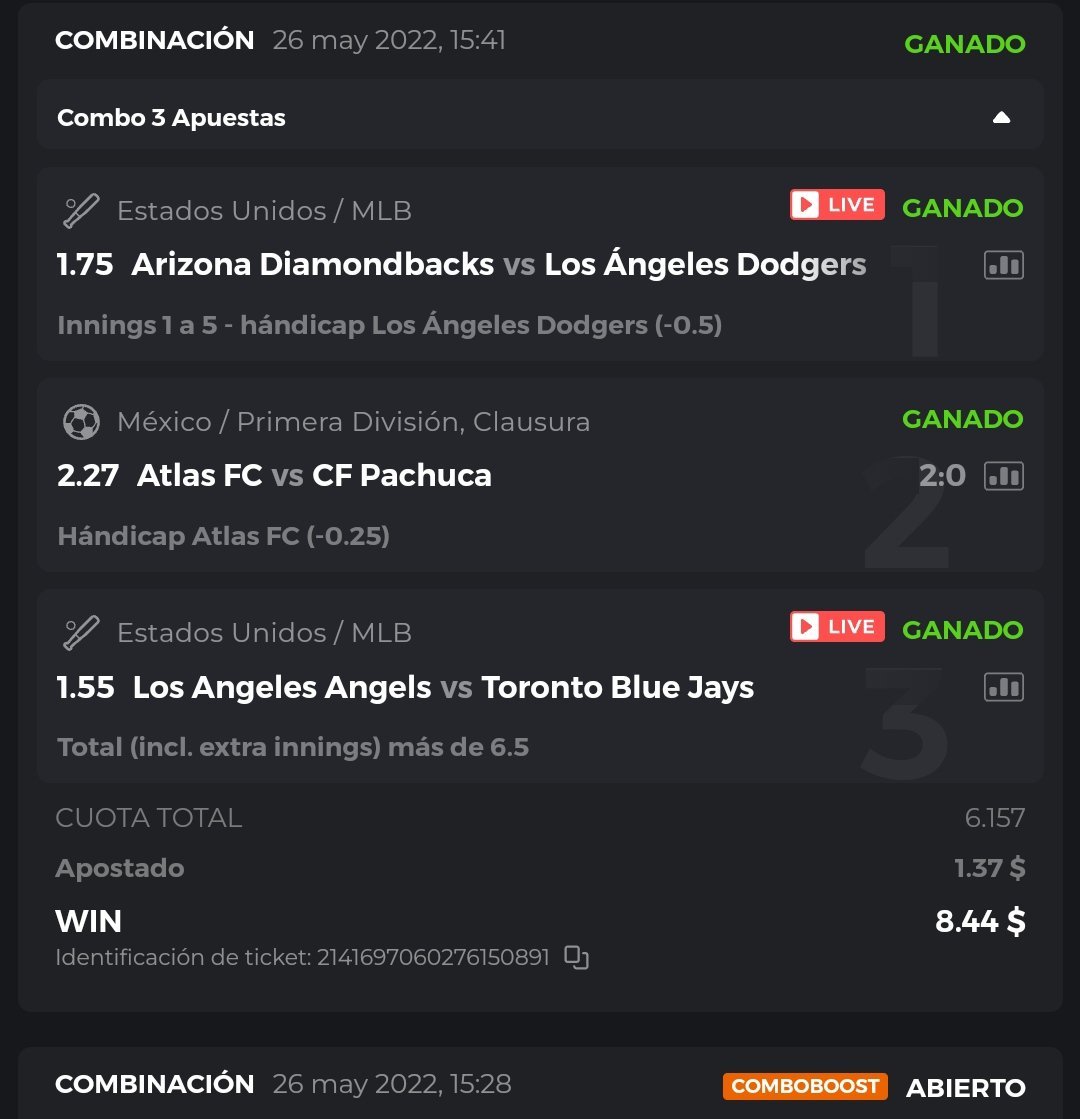Copy the ticket identification number

point(576,957)
